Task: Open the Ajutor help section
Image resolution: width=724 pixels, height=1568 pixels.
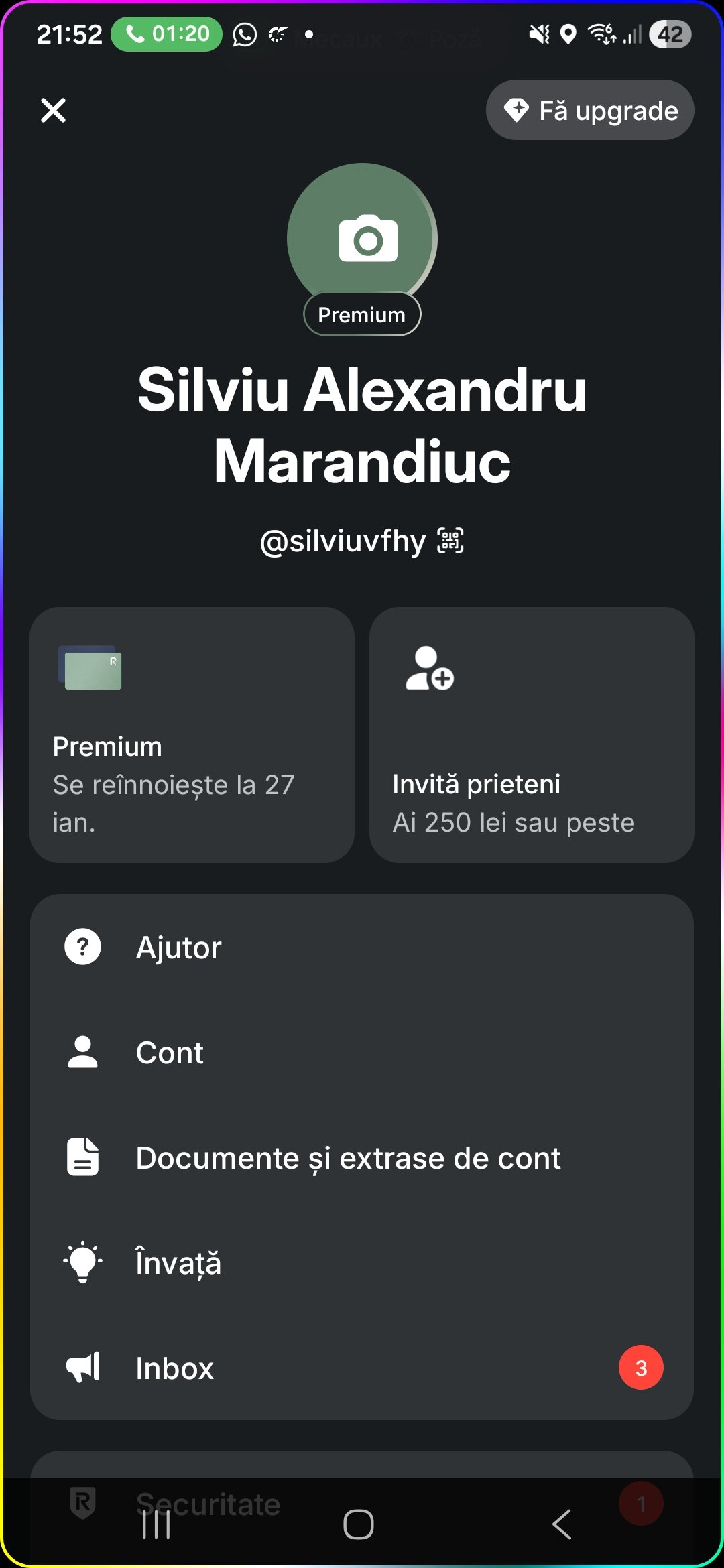Action: pos(362,947)
